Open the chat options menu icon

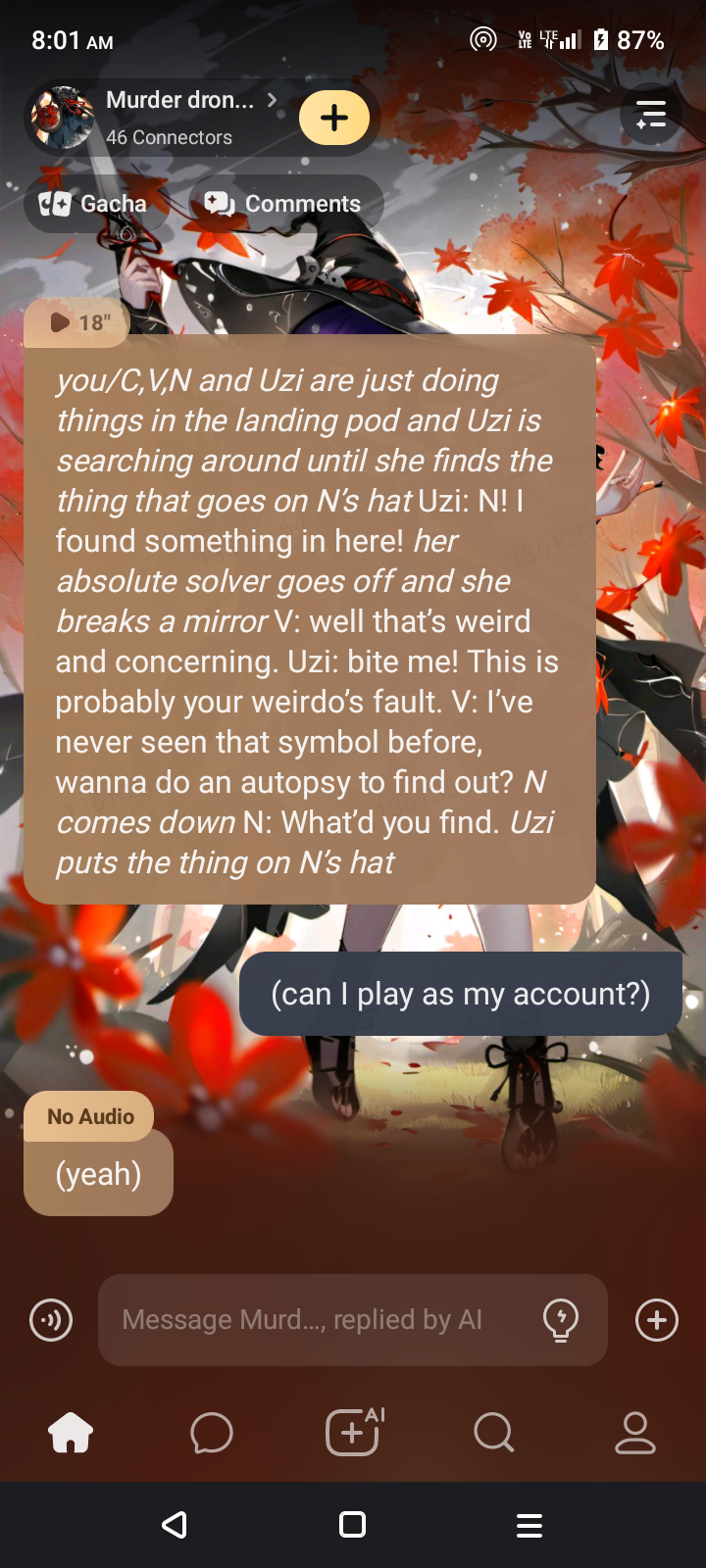(x=651, y=115)
